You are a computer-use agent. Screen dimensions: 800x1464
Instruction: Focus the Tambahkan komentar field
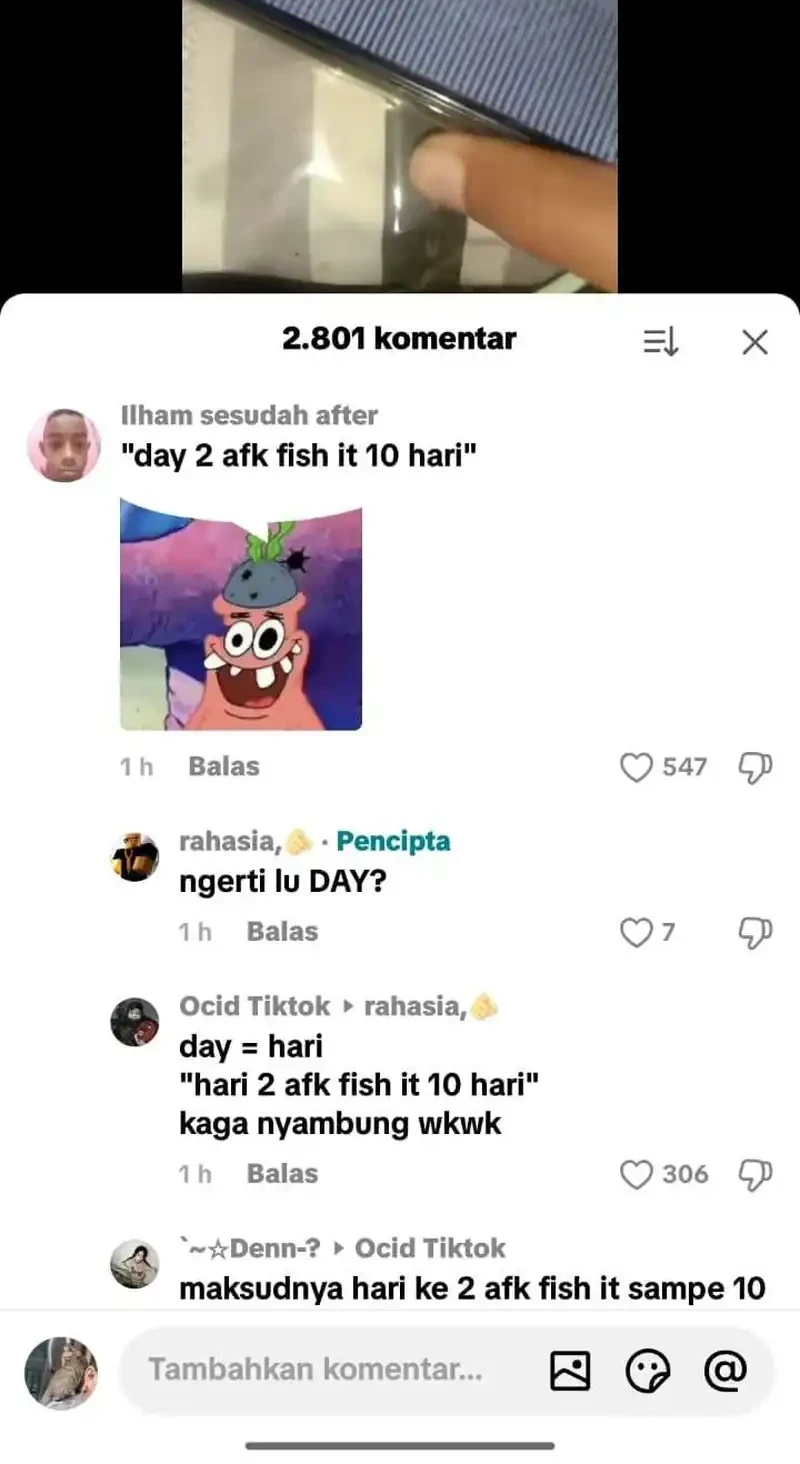(x=320, y=1370)
